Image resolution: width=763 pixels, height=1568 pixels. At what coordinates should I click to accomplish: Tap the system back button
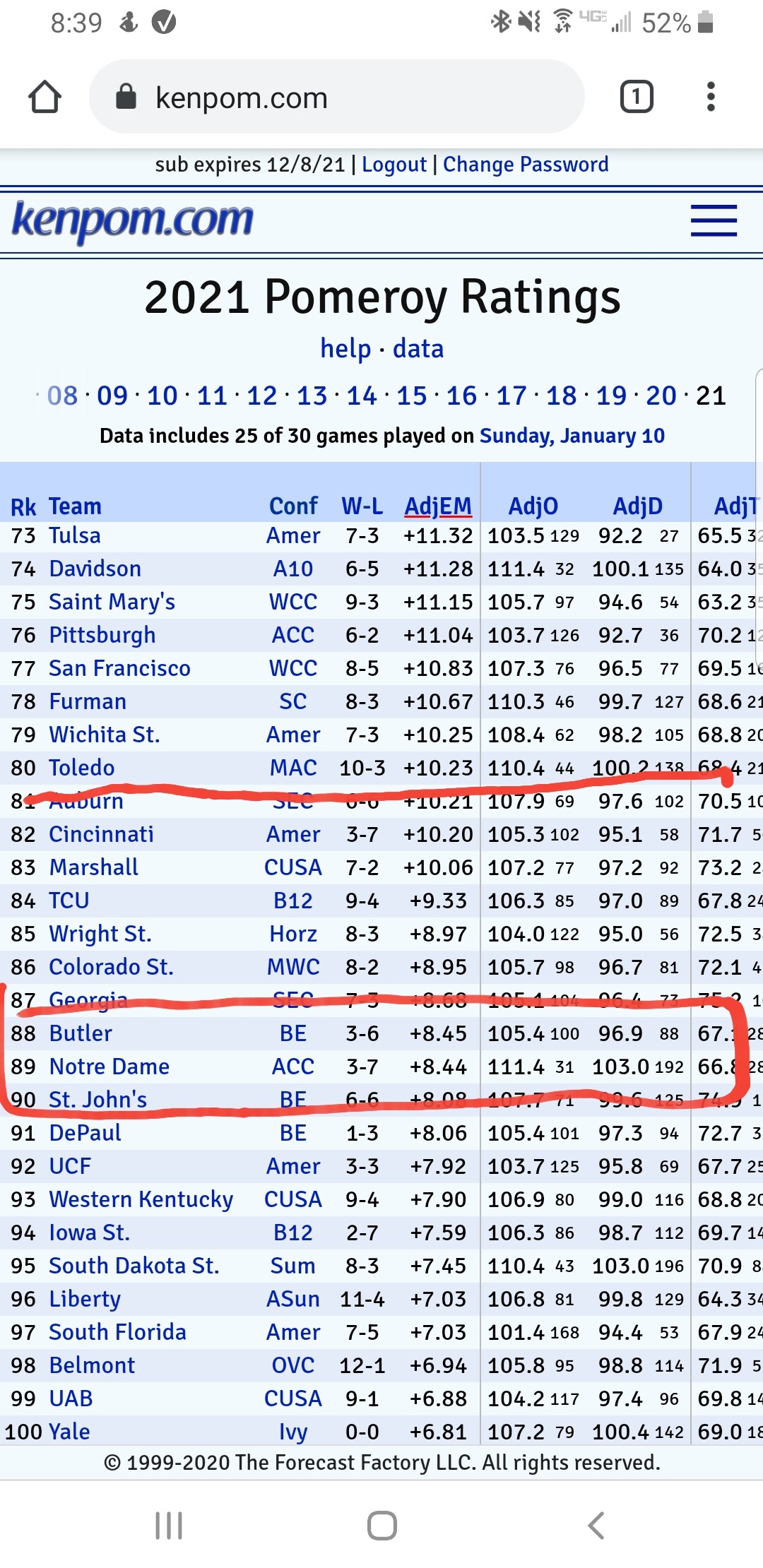pyautogui.click(x=596, y=1526)
